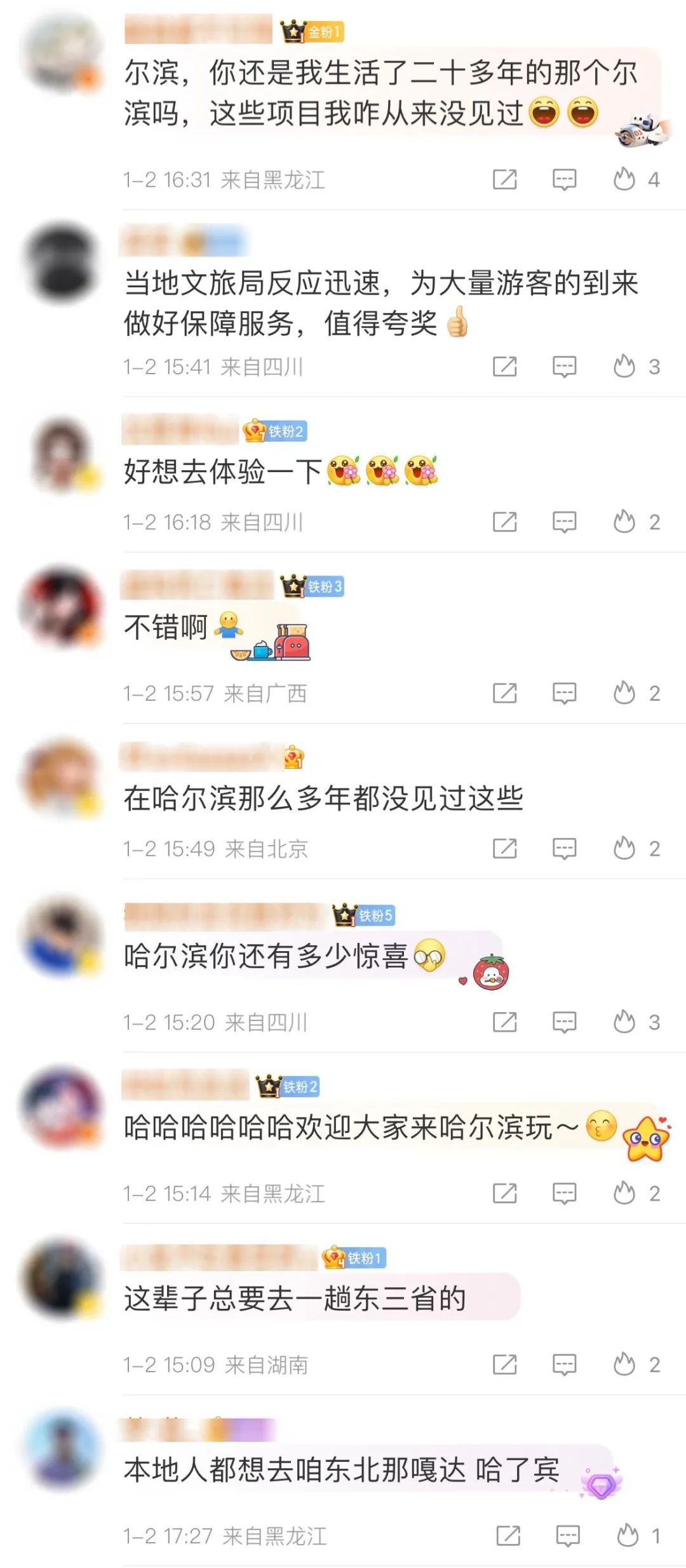
Task: Reply to comment praising 当地文旅局
Action: (x=564, y=367)
